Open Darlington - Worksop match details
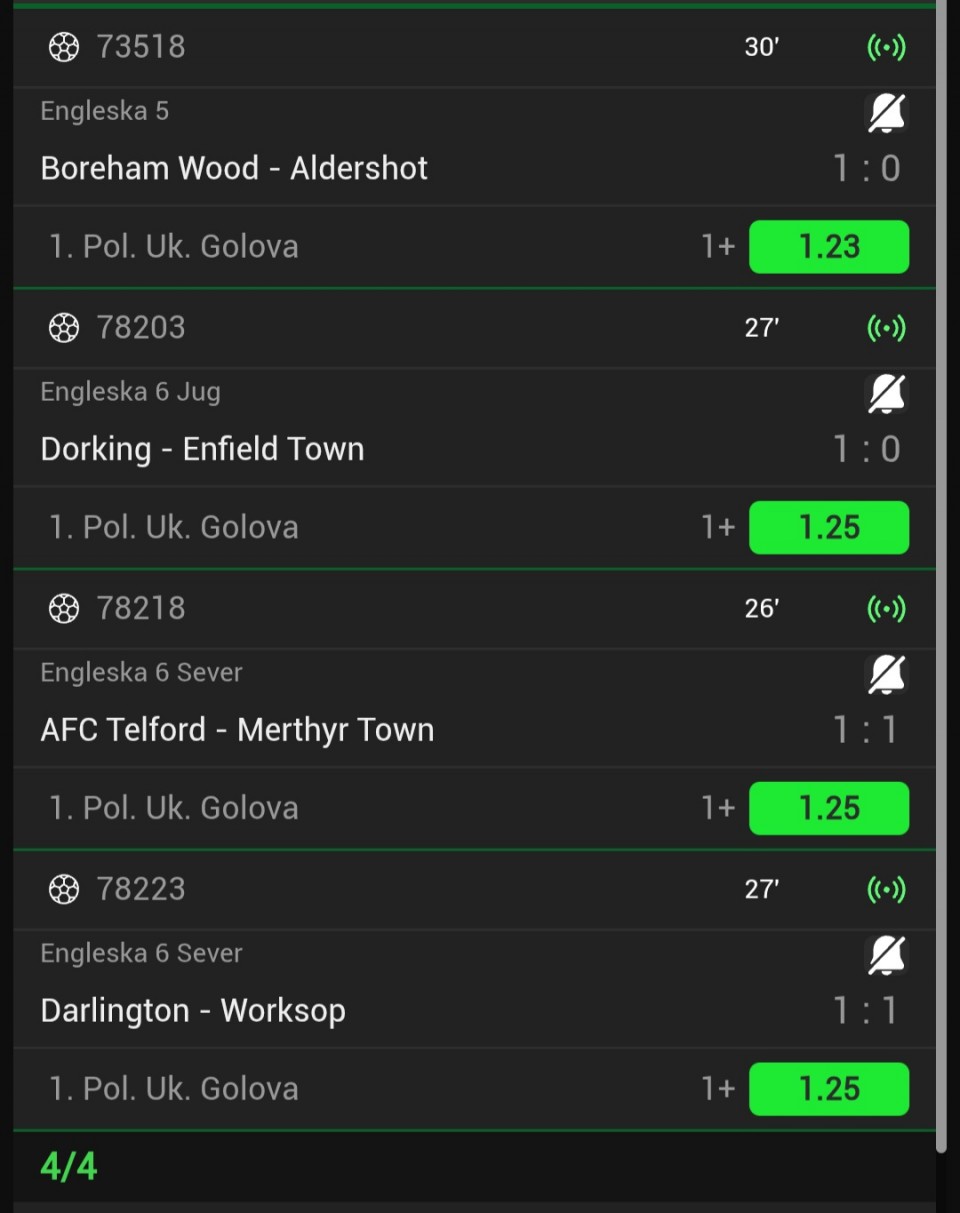 pyautogui.click(x=193, y=1011)
